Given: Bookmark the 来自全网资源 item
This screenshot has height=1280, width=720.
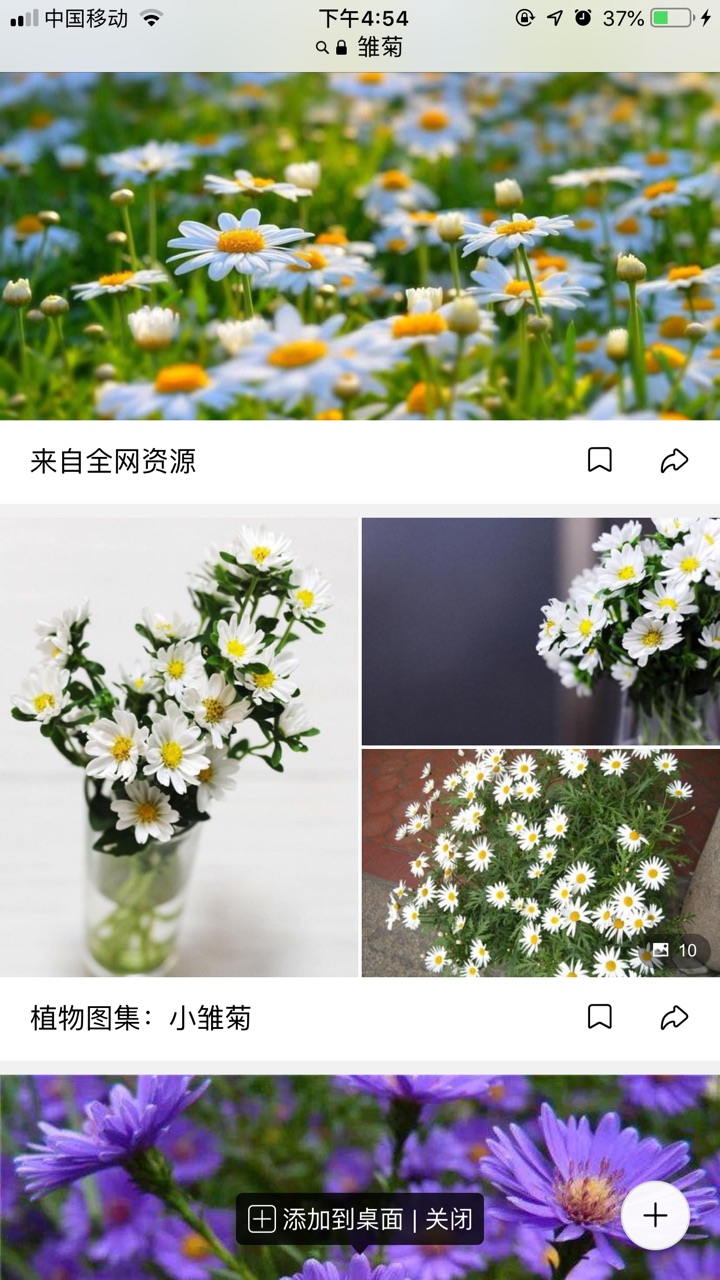Looking at the screenshot, I should coord(599,460).
